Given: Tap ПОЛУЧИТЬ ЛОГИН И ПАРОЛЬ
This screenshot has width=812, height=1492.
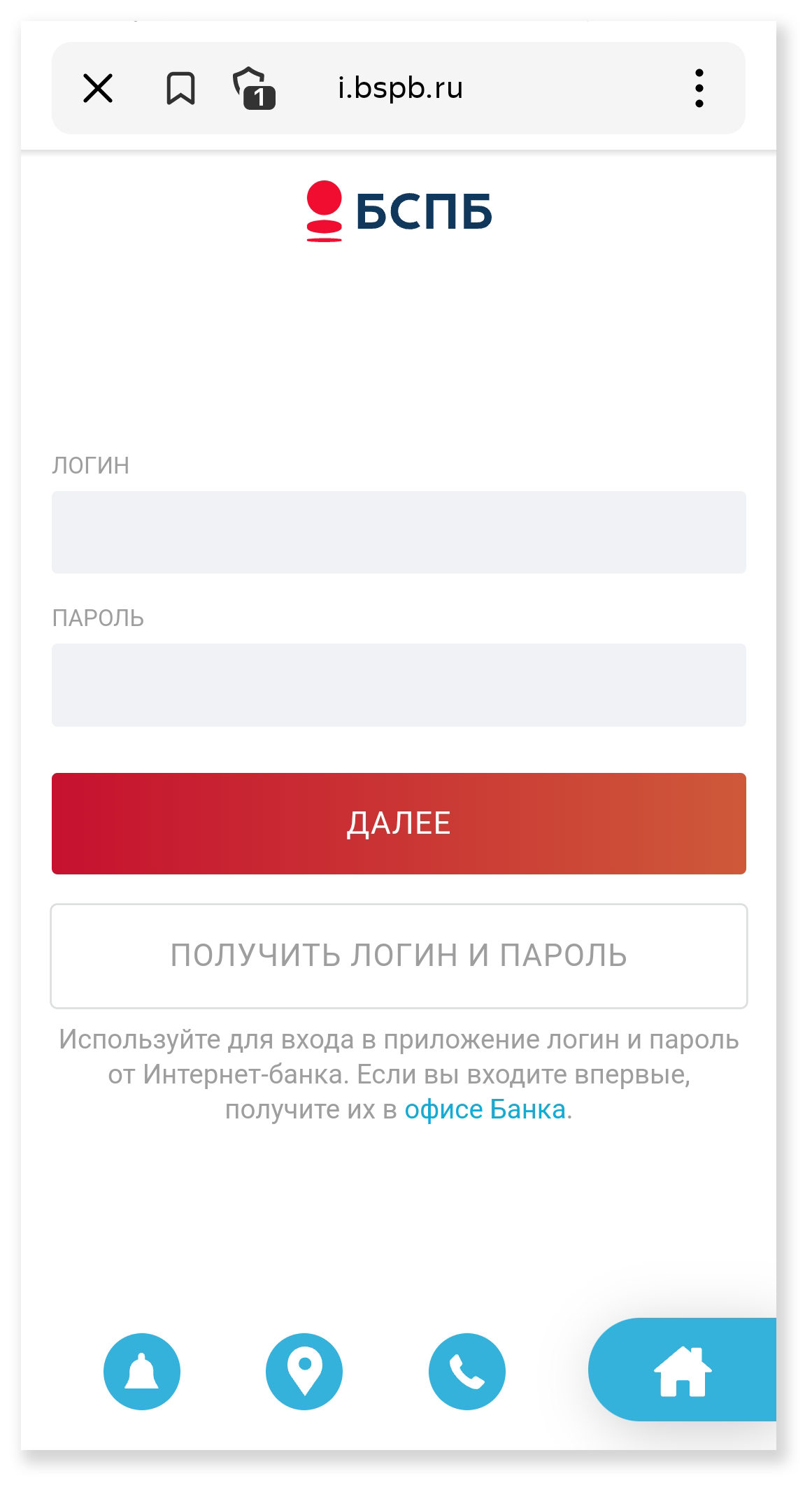Looking at the screenshot, I should (x=399, y=956).
